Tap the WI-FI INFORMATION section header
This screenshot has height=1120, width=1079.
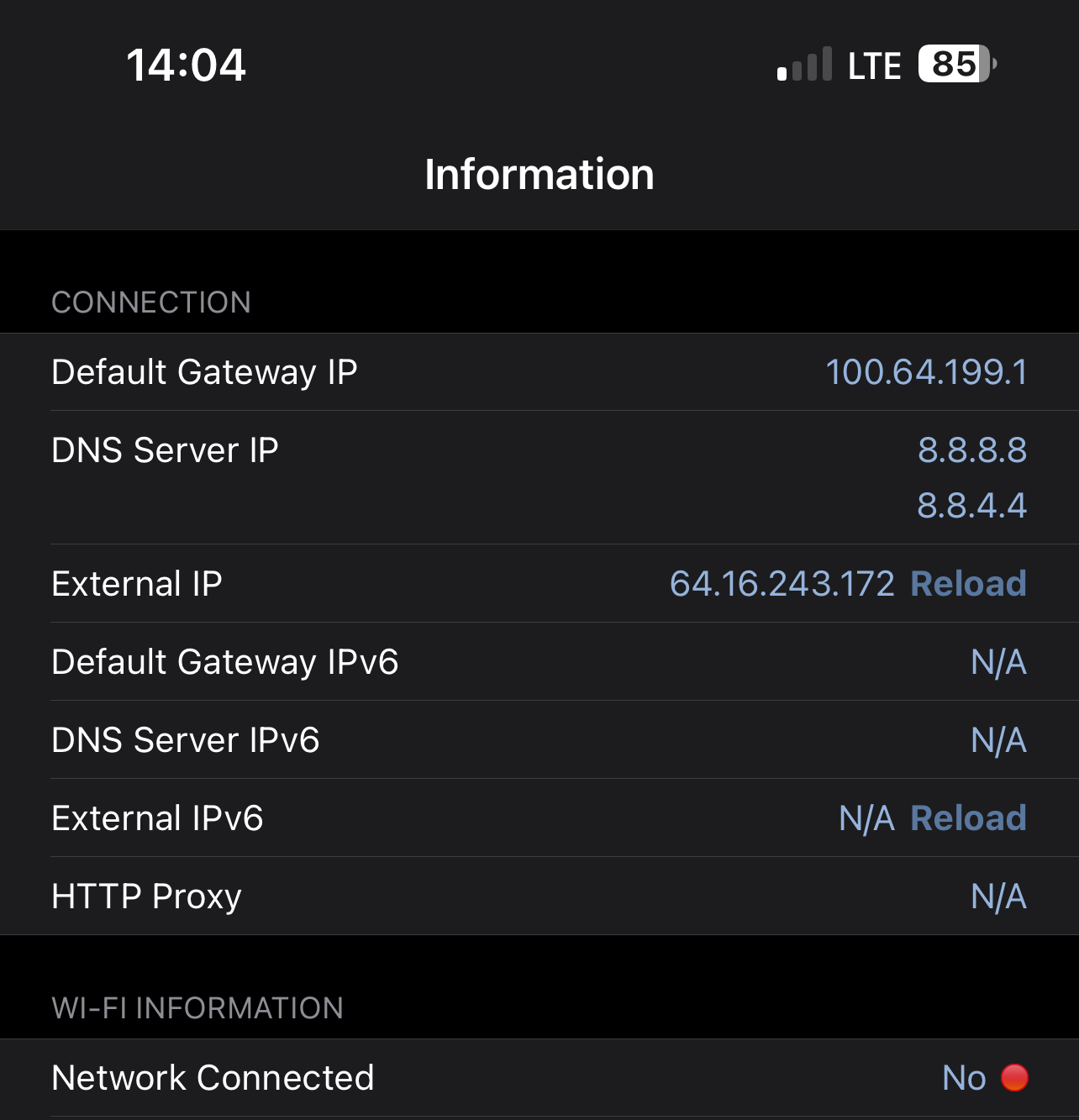click(197, 1007)
